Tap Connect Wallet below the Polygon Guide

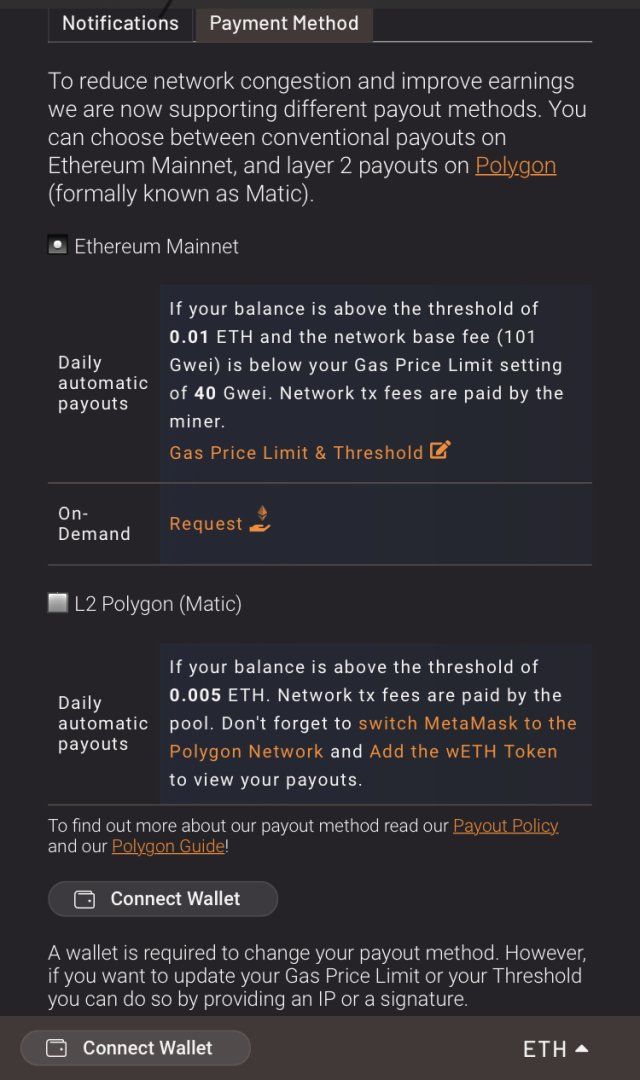163,899
